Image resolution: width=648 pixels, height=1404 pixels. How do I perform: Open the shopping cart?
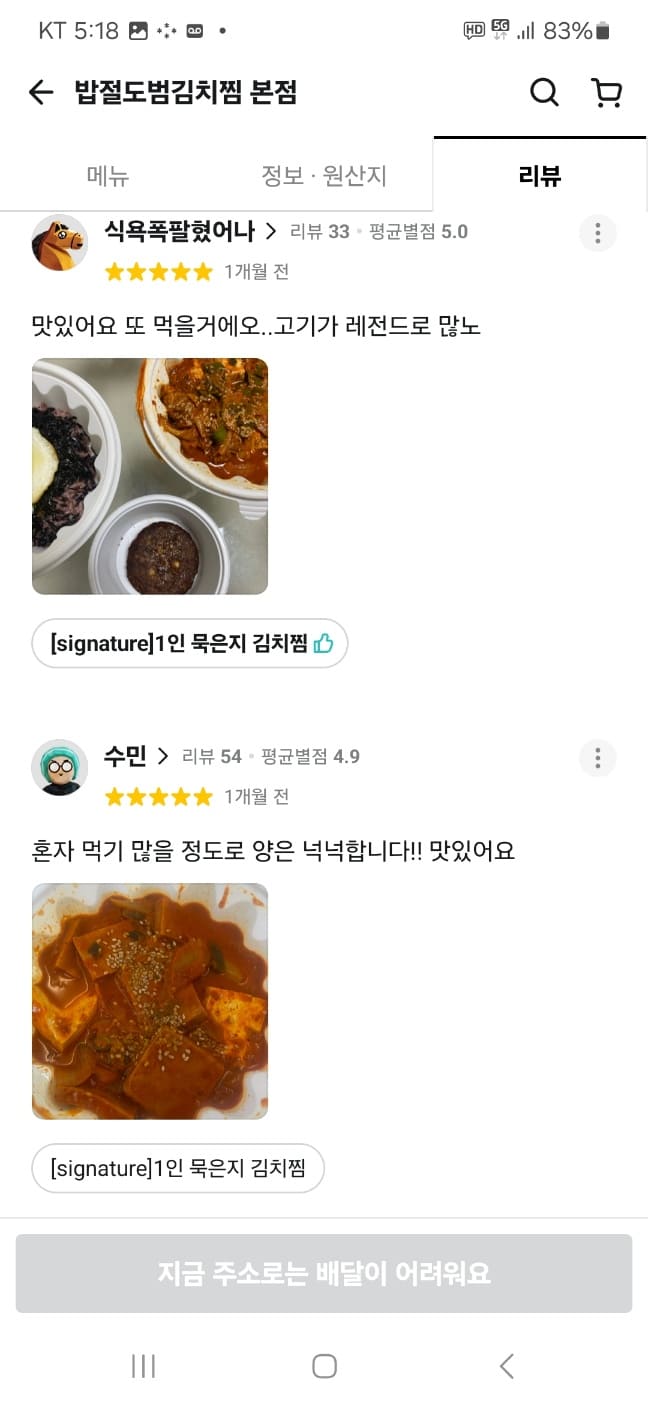click(x=606, y=93)
